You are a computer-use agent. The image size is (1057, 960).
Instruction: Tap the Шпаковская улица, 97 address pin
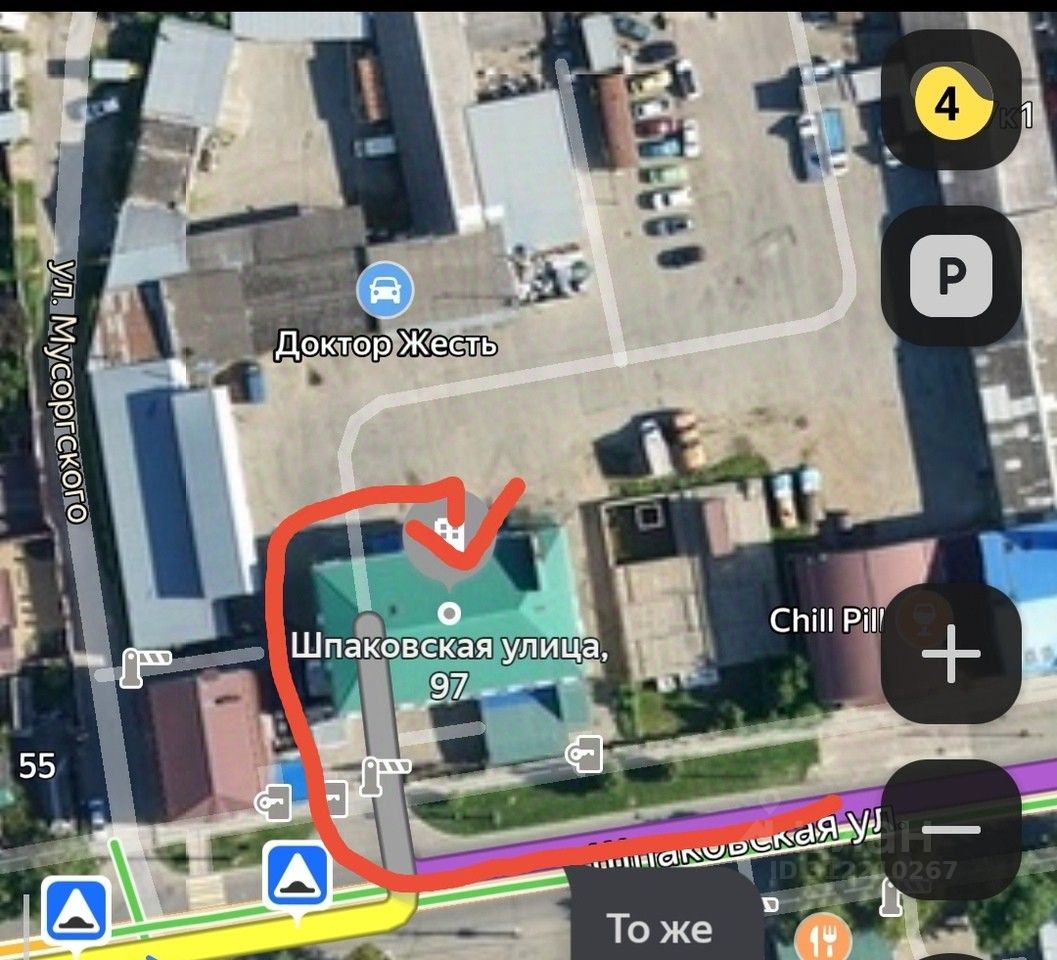(x=448, y=535)
